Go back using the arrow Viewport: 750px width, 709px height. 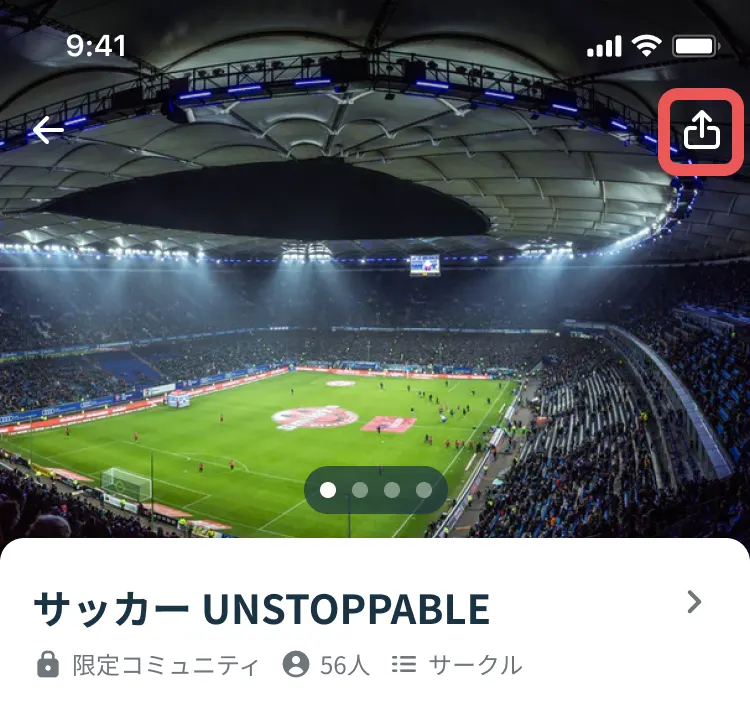point(47,130)
